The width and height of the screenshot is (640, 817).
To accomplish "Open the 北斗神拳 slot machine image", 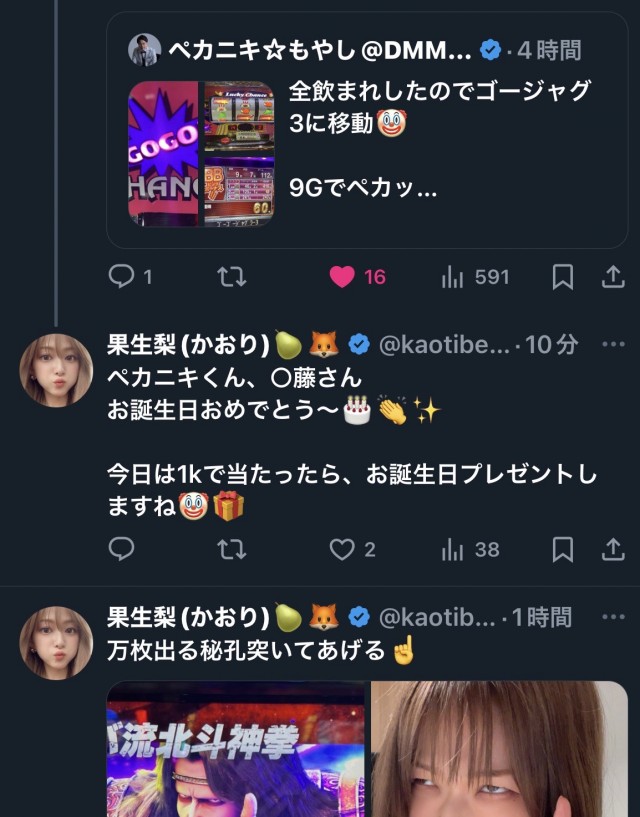I will tap(236, 750).
